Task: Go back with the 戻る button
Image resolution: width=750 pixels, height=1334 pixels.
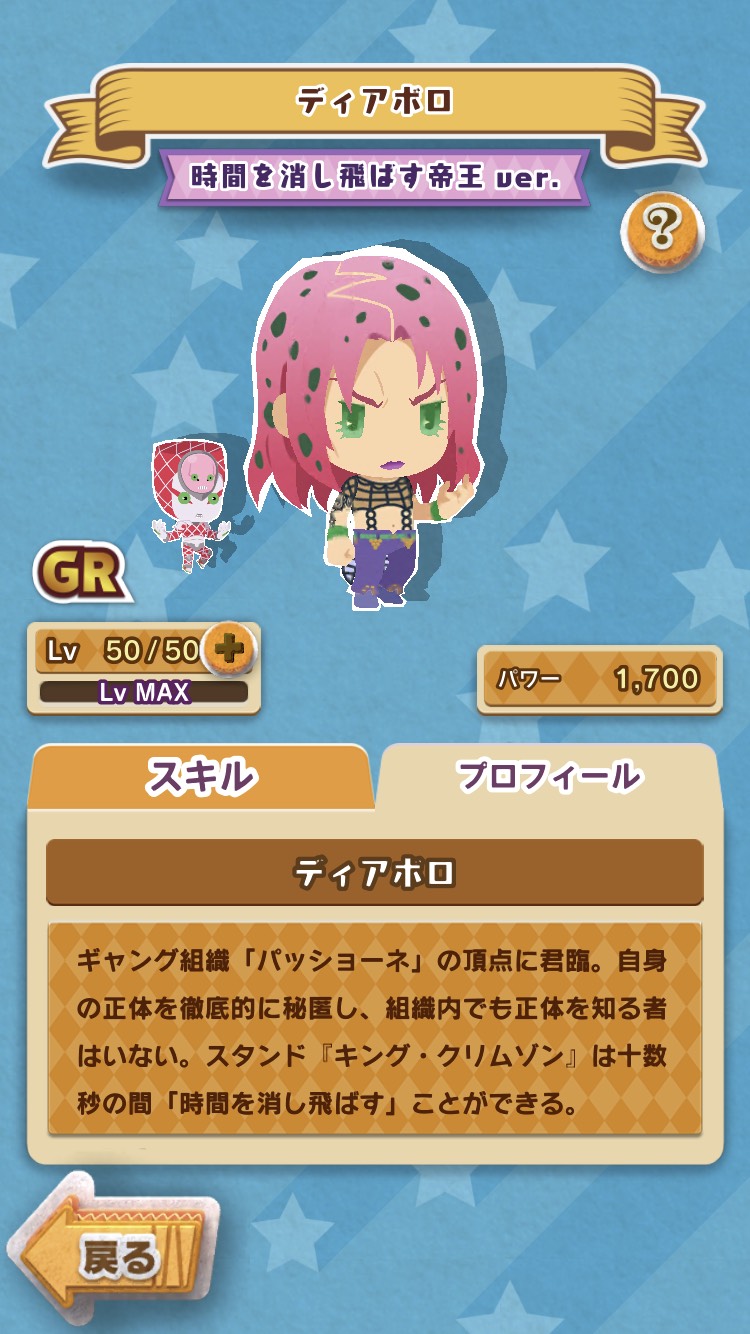Action: tap(115, 1256)
